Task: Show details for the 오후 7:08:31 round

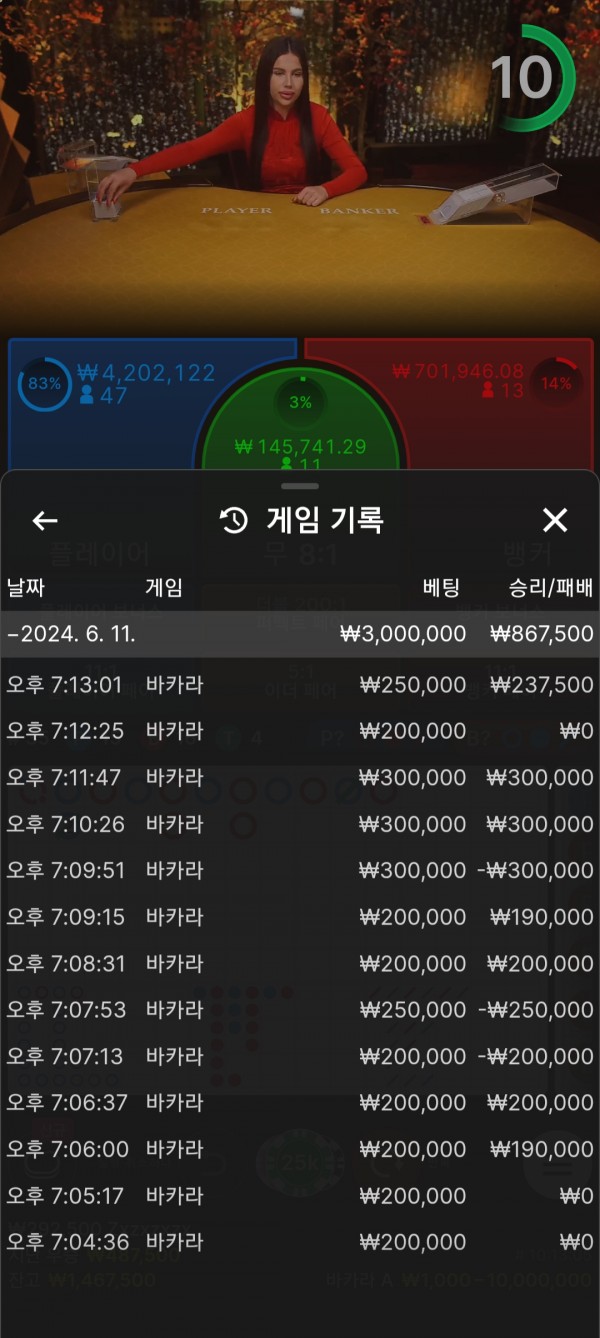Action: tap(300, 963)
